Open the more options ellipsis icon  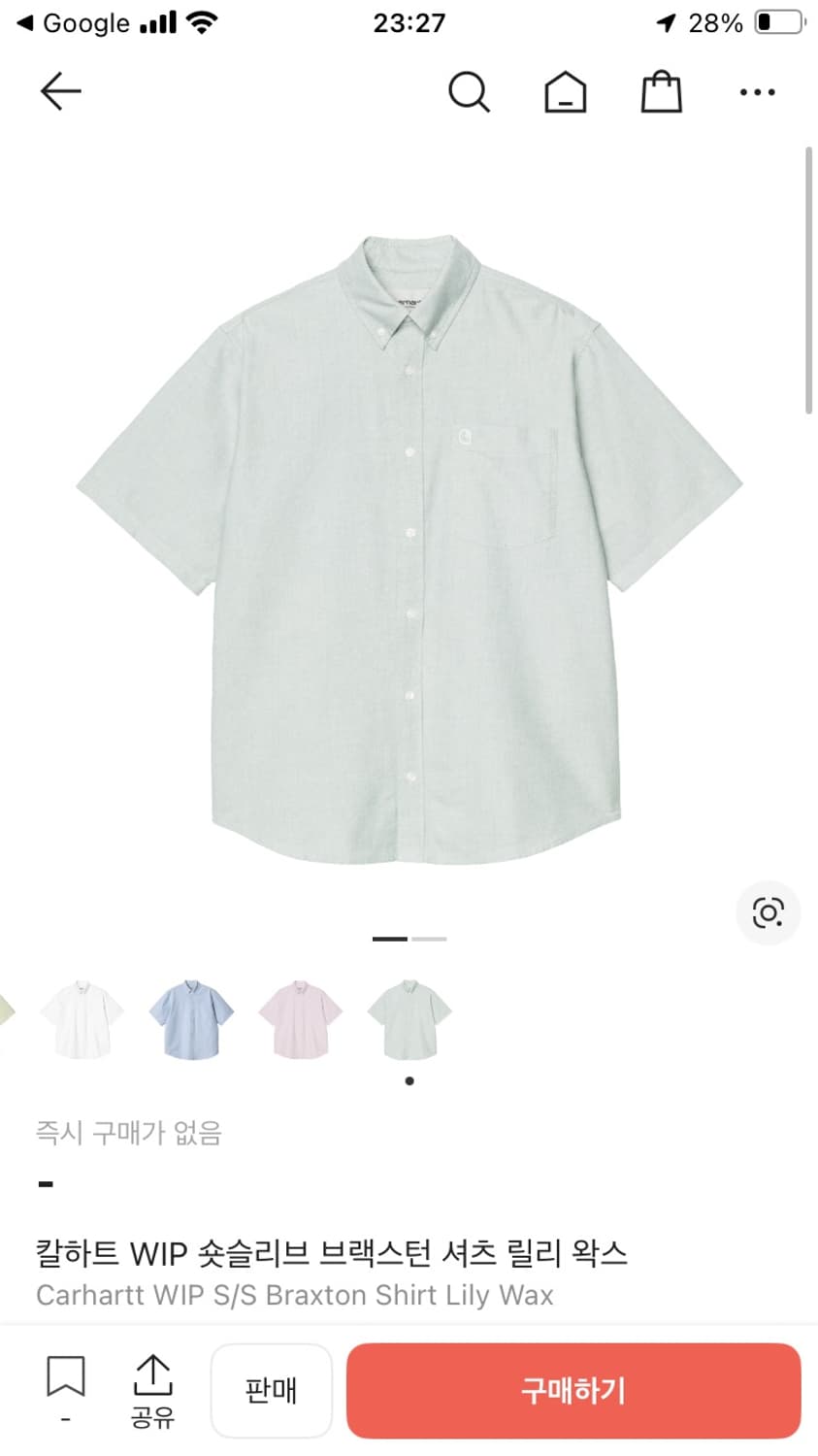point(757,92)
